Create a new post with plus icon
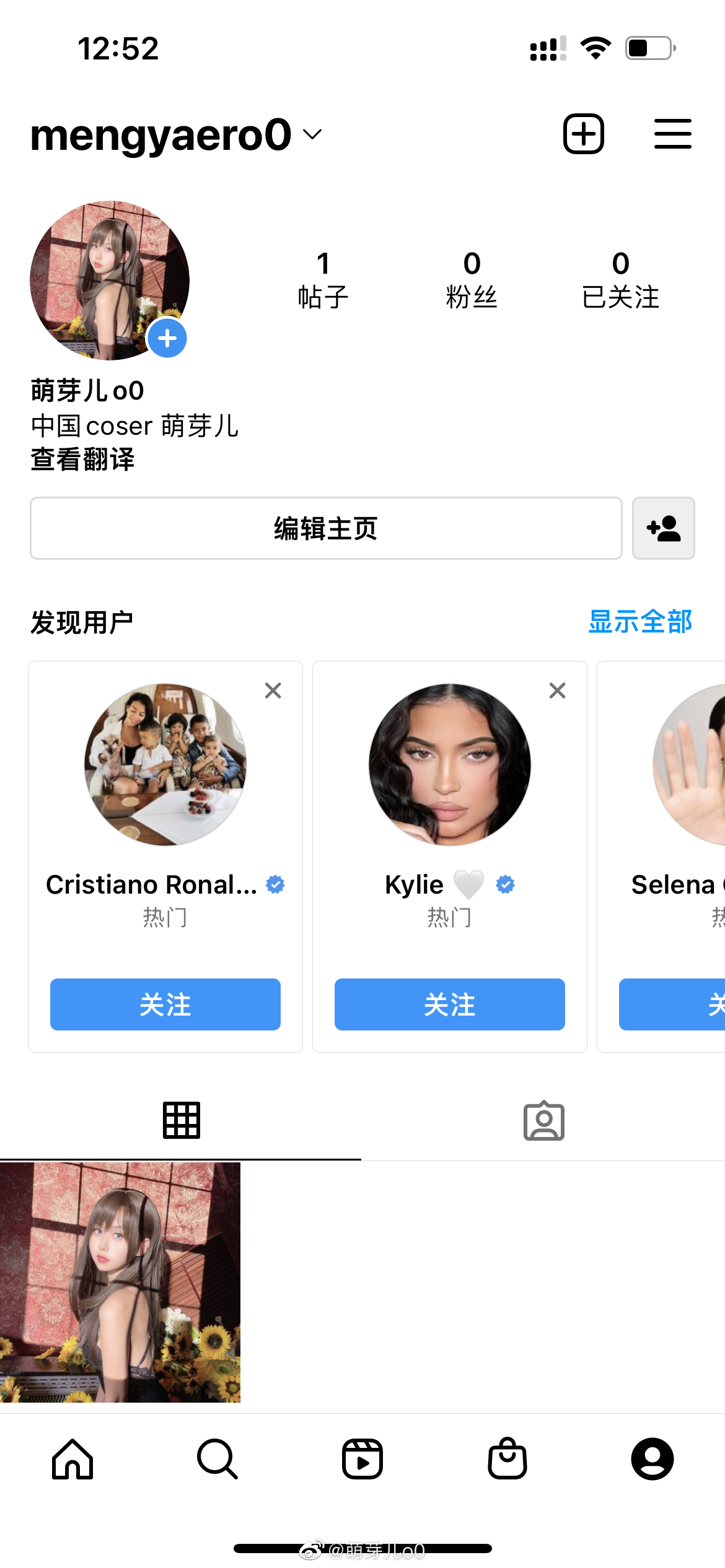The width and height of the screenshot is (725, 1568). tap(583, 134)
